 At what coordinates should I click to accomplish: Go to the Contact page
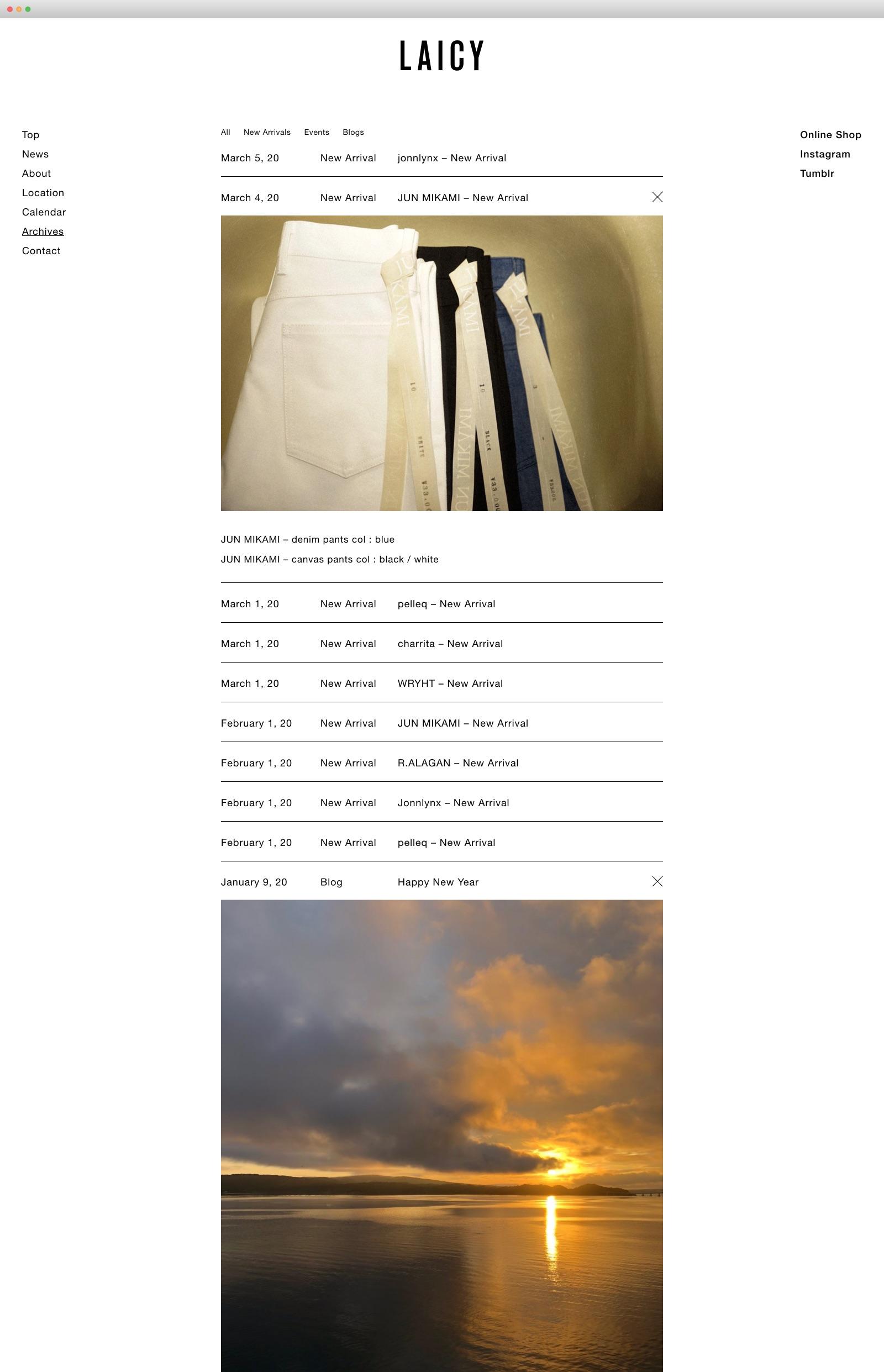point(41,251)
